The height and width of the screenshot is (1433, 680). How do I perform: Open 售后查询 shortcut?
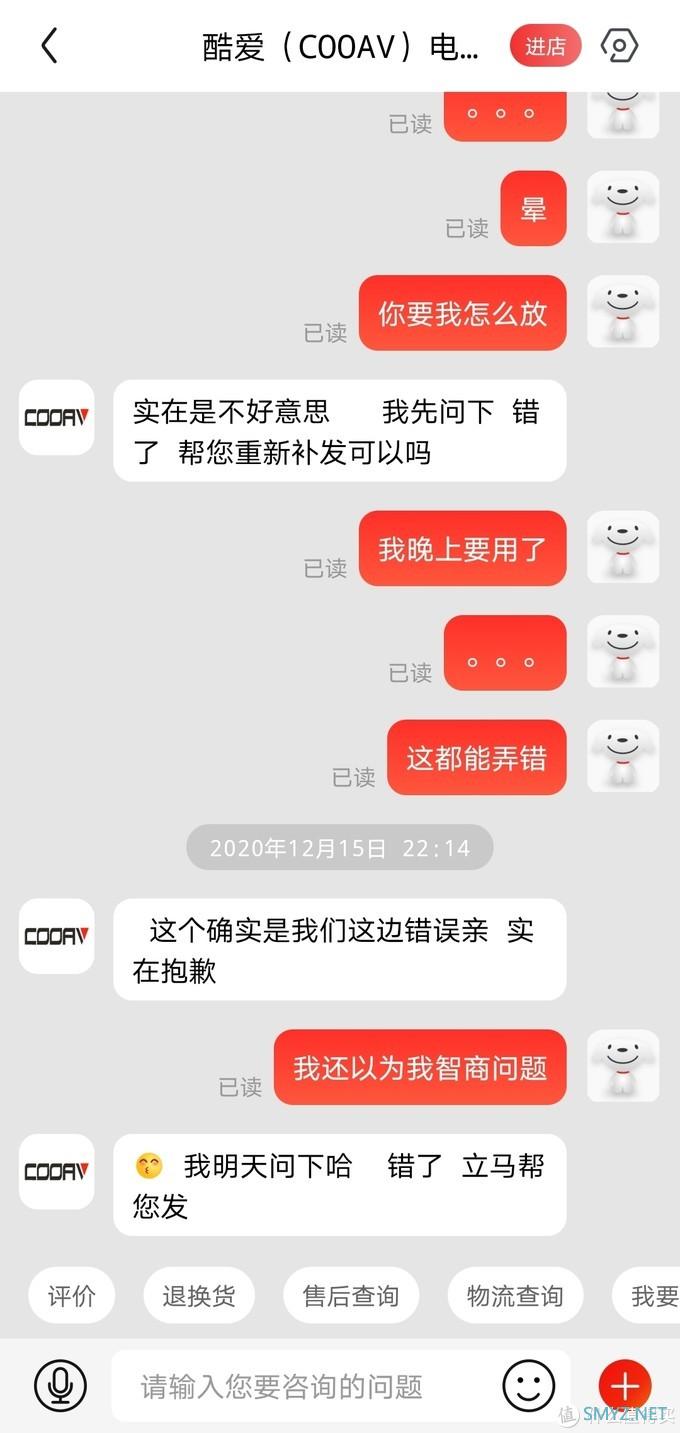point(351,1296)
